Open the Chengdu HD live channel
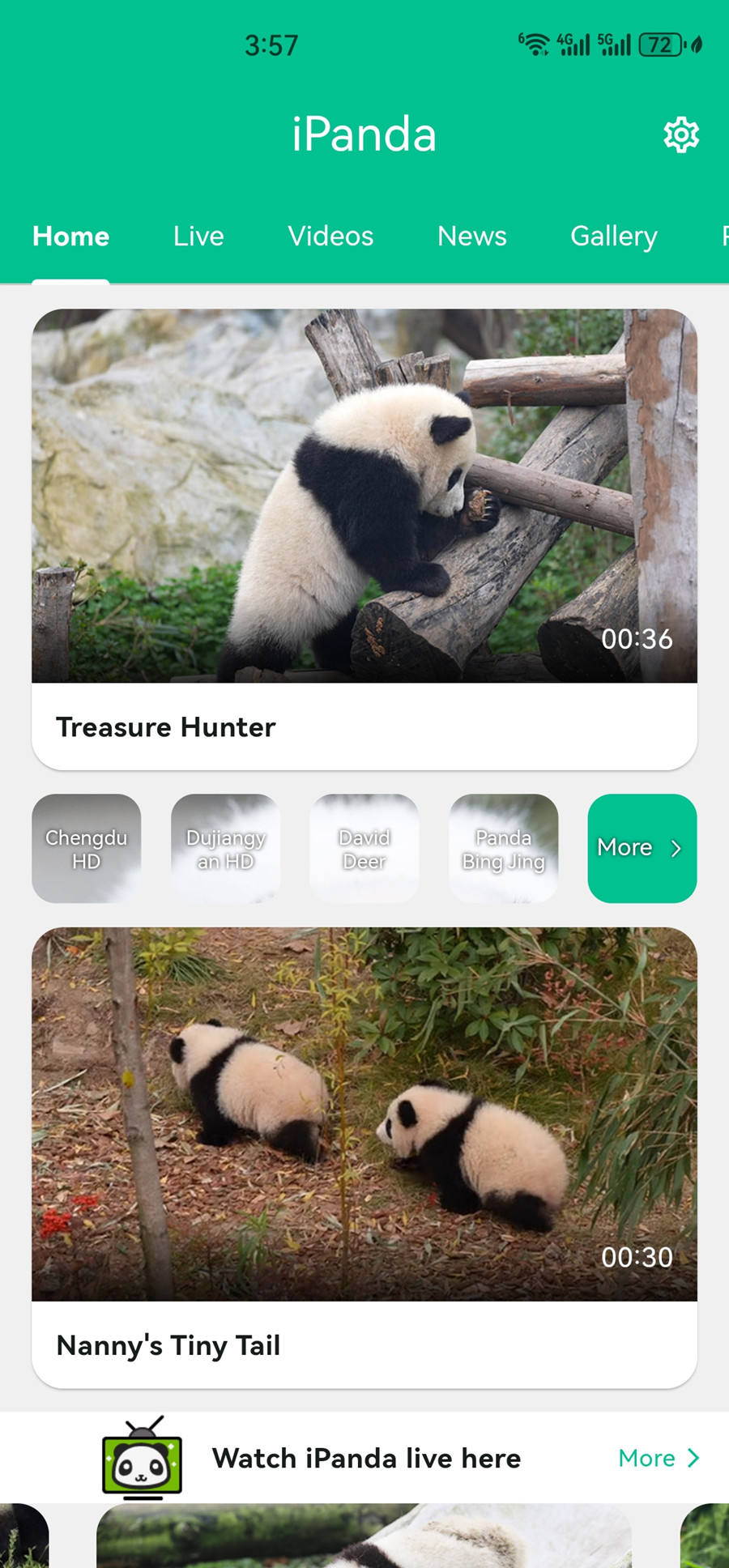This screenshot has width=729, height=1568. 87,848
